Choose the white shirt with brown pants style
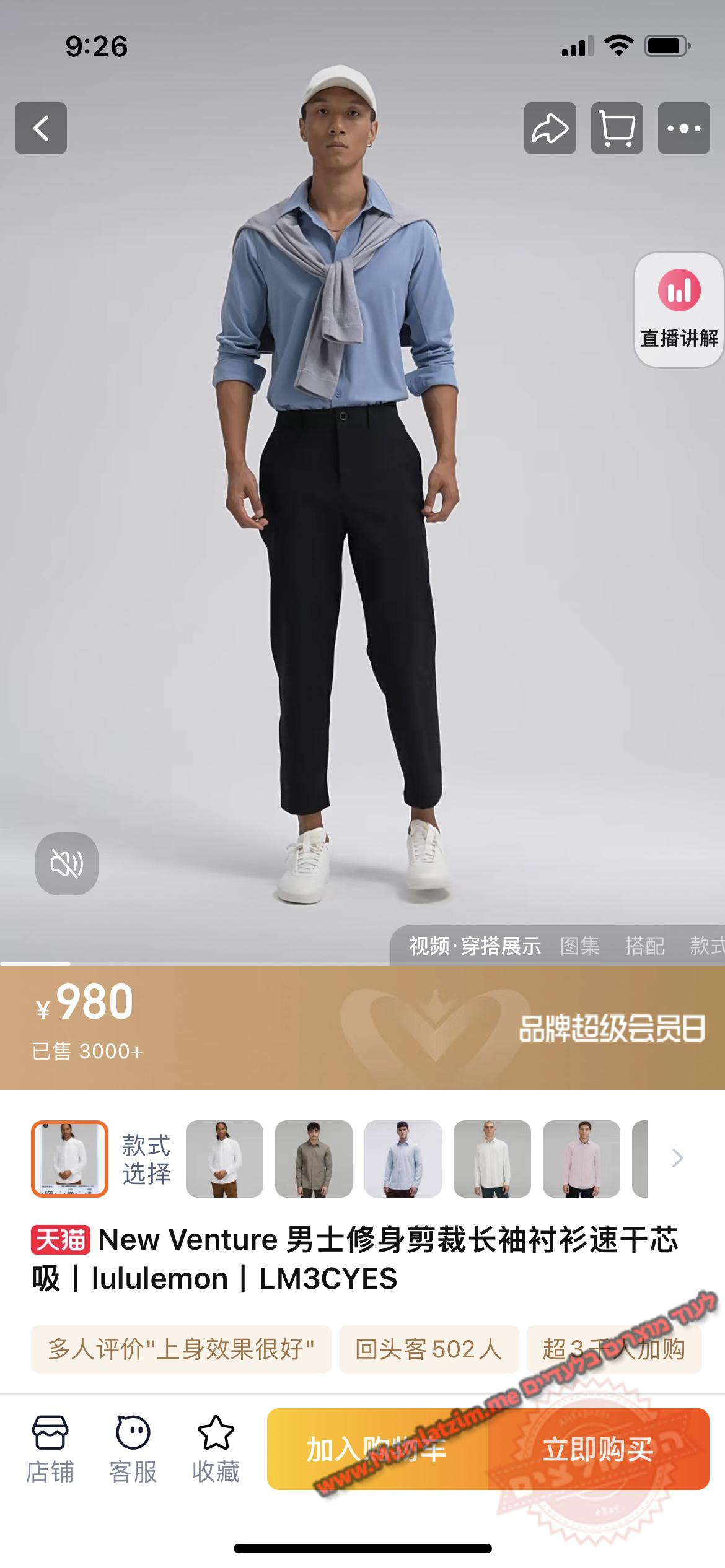The width and height of the screenshot is (725, 1568). [224, 1159]
